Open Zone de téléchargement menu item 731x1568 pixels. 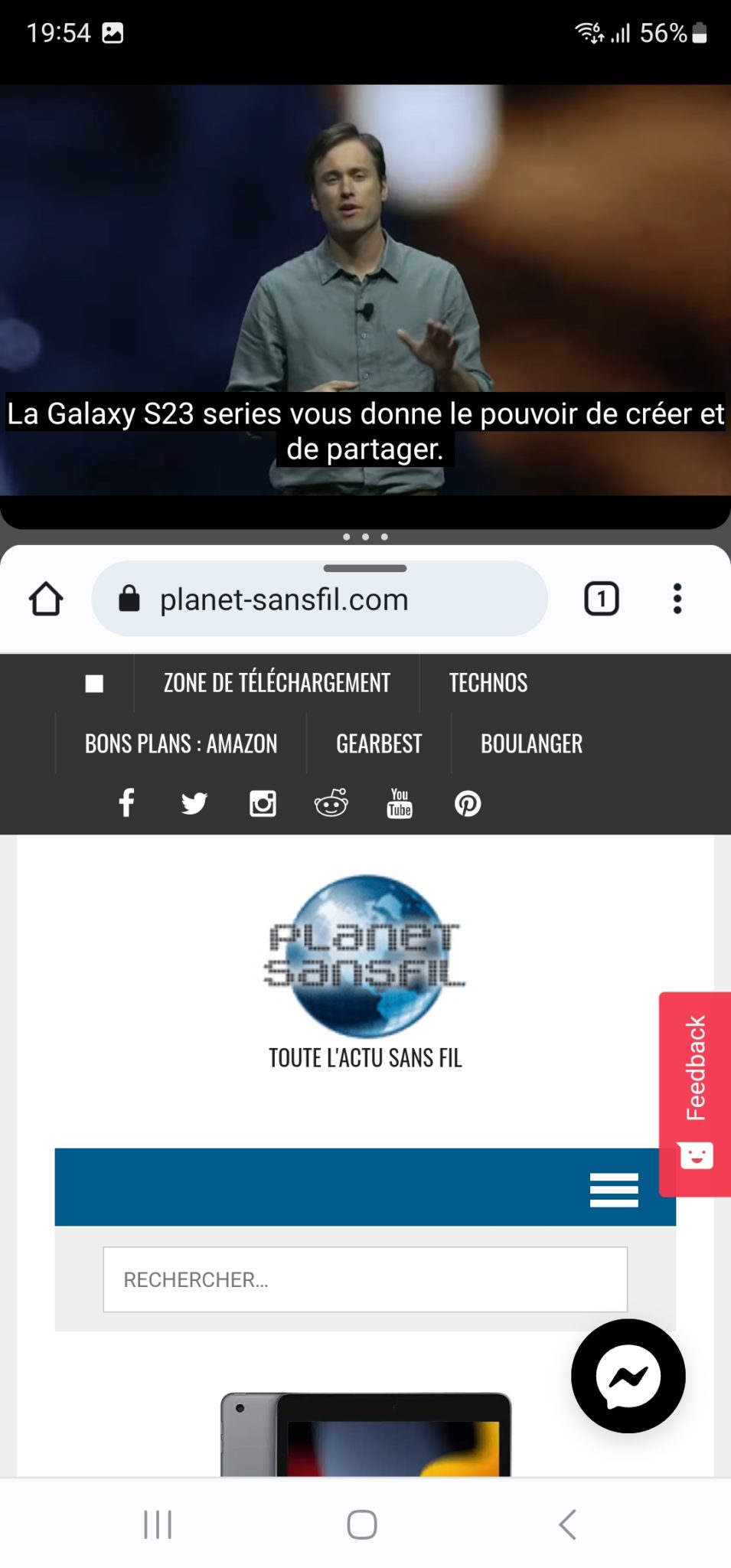pos(276,683)
